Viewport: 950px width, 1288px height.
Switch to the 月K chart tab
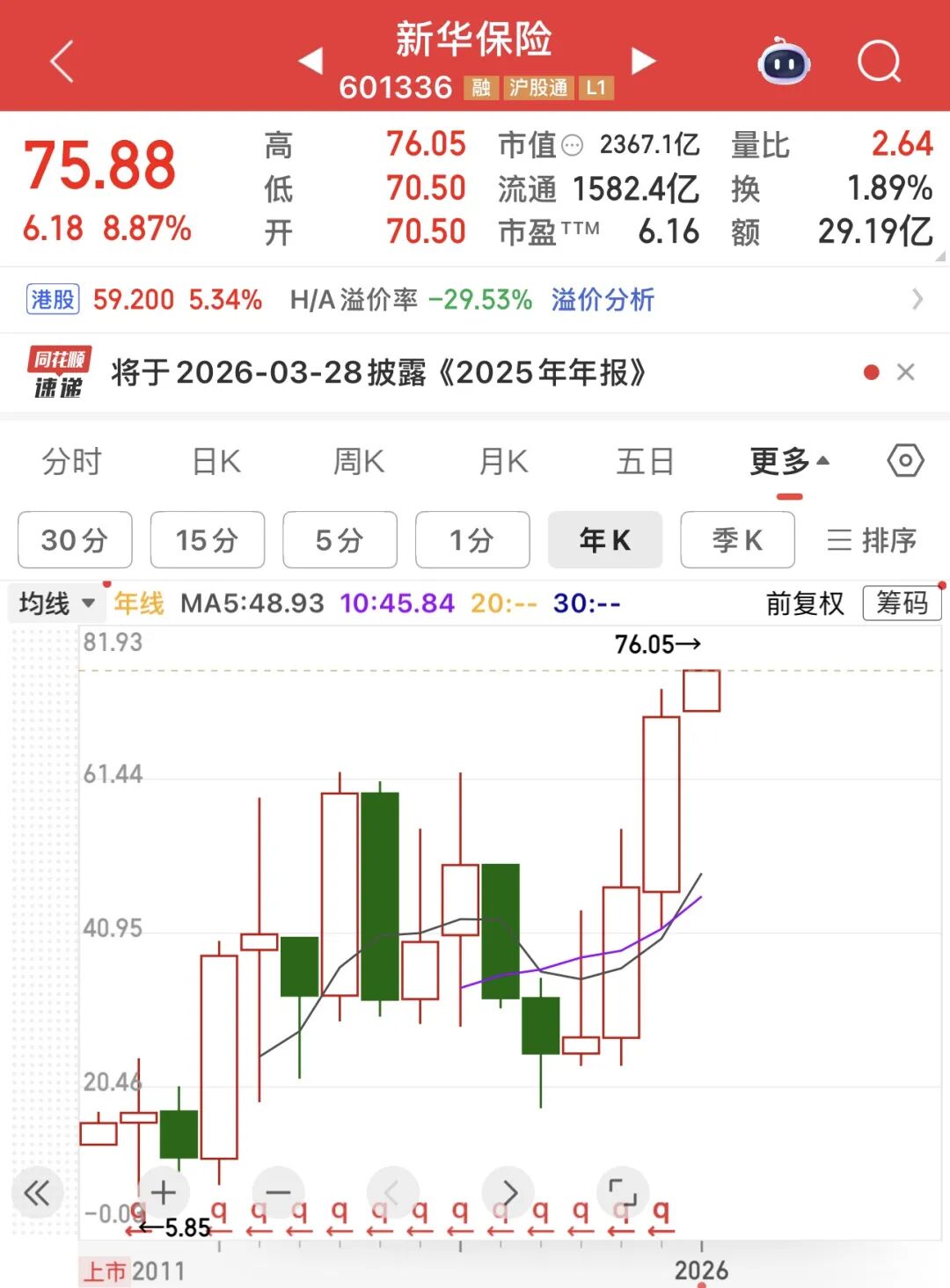point(503,461)
